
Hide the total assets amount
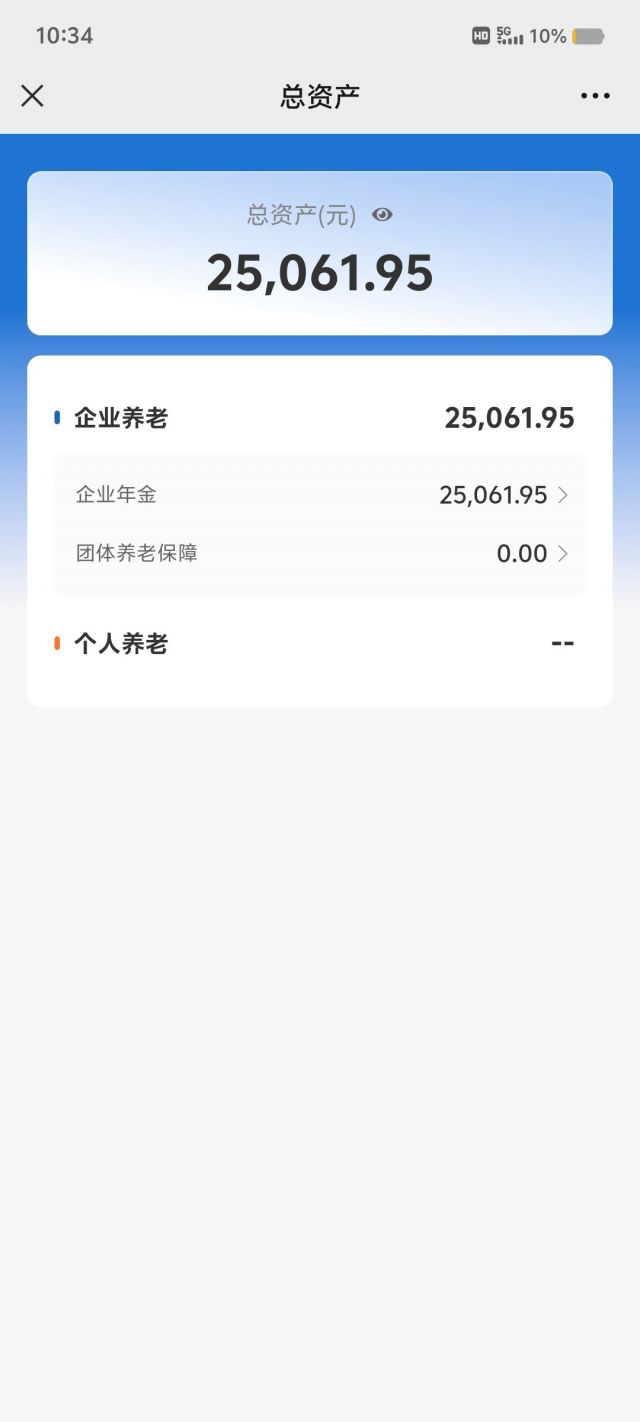point(382,215)
